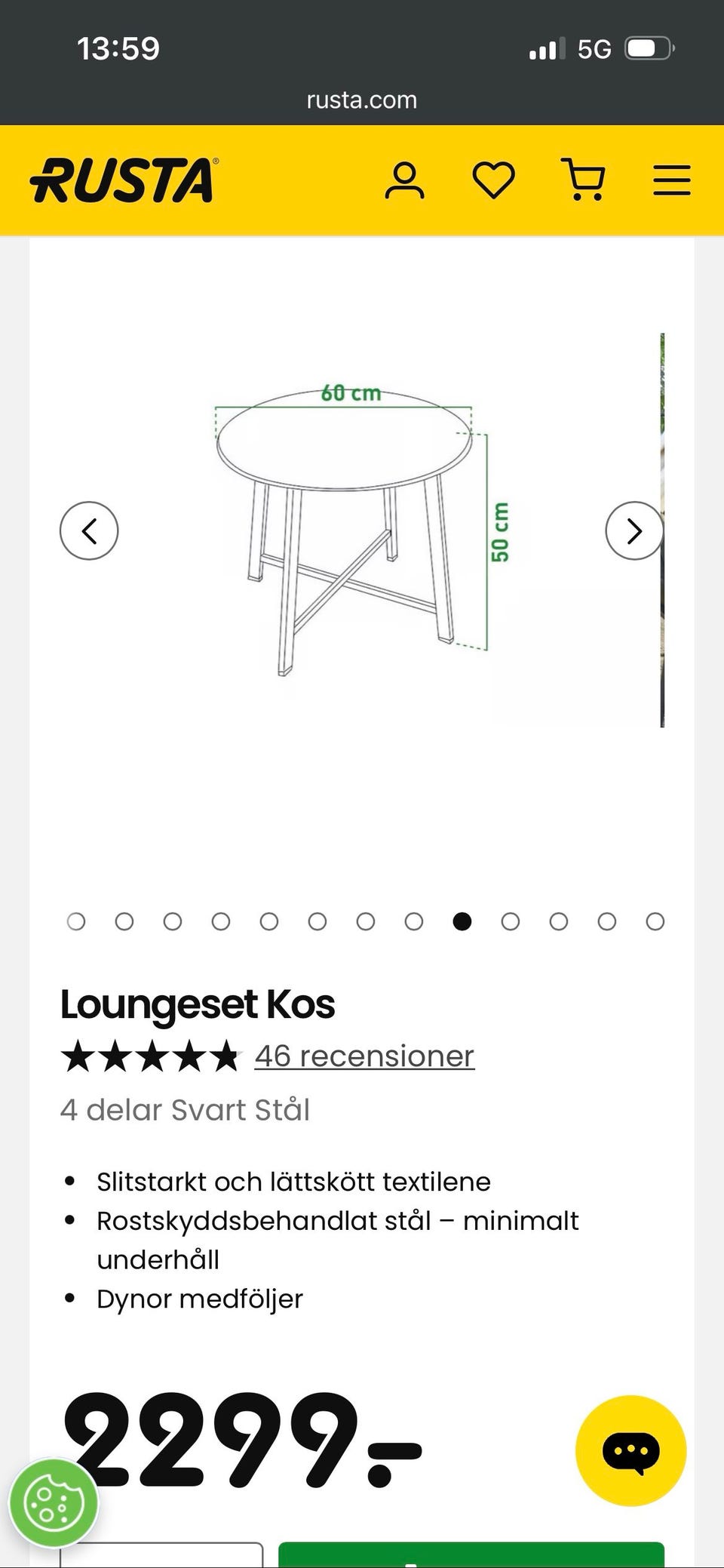Open the 46 recensioner reviews link

click(364, 1056)
